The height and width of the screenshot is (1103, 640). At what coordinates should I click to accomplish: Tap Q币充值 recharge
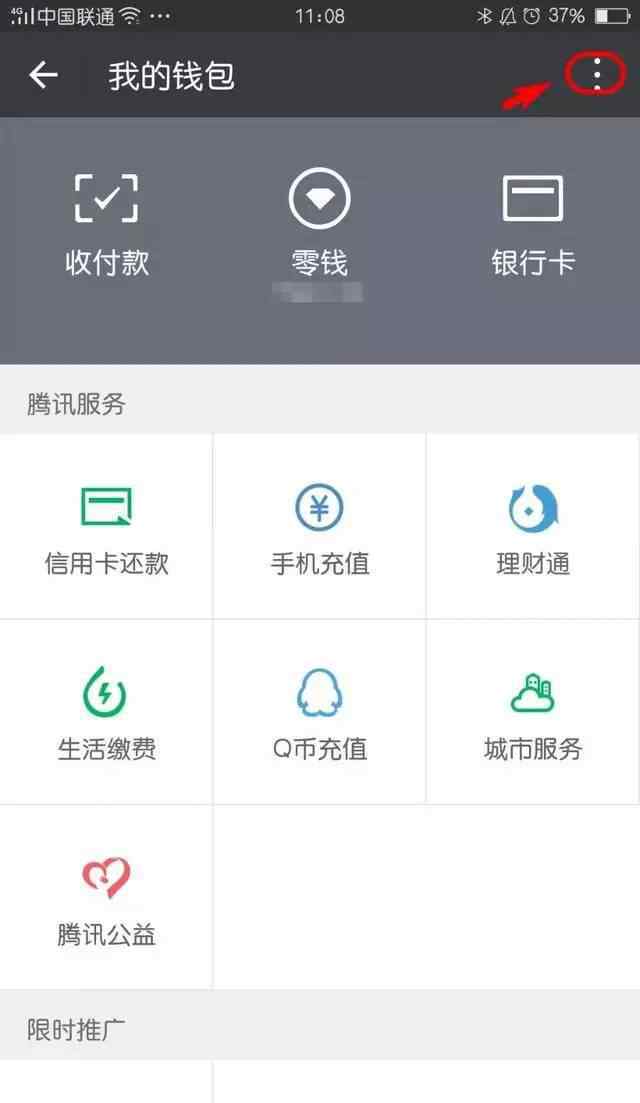pyautogui.click(x=319, y=712)
